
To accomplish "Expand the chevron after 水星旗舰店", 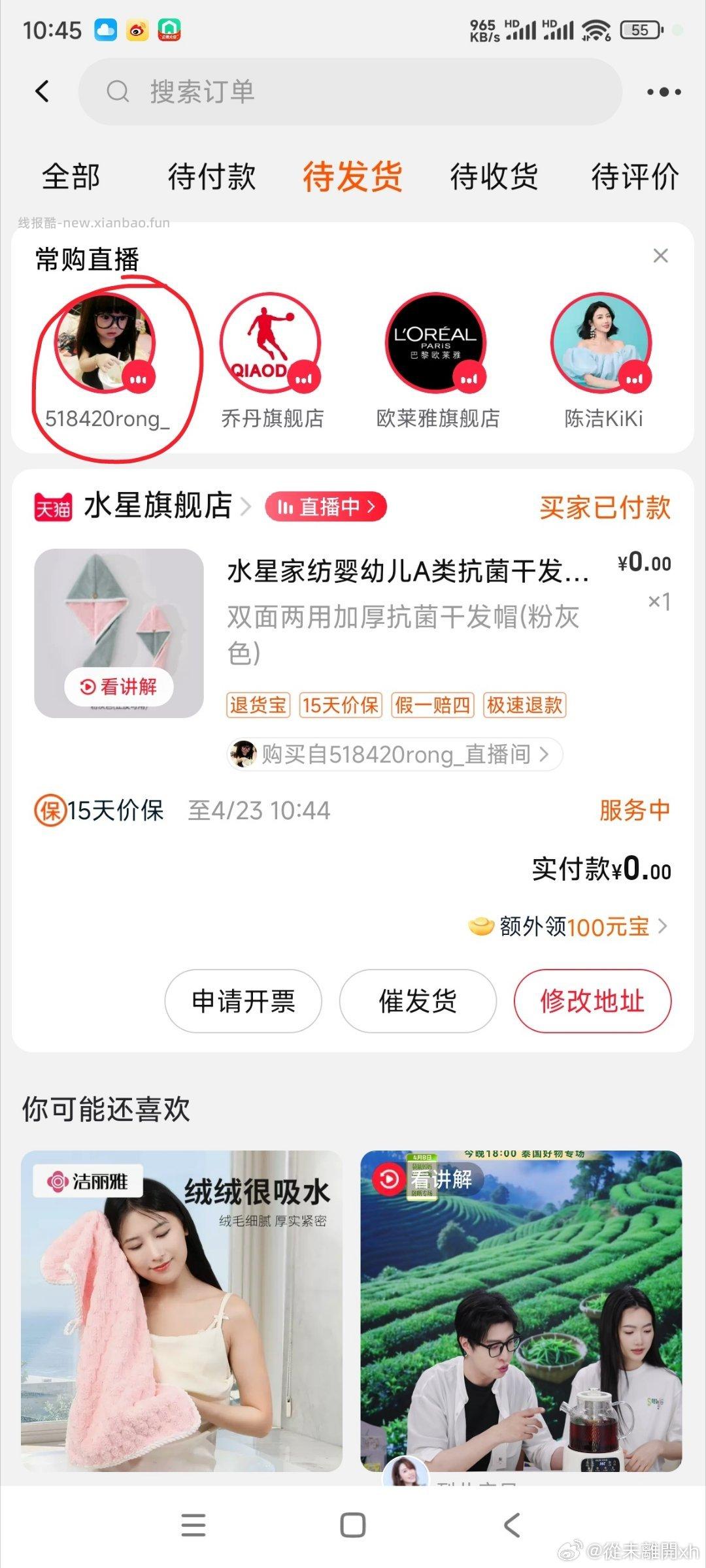I will click(247, 505).
